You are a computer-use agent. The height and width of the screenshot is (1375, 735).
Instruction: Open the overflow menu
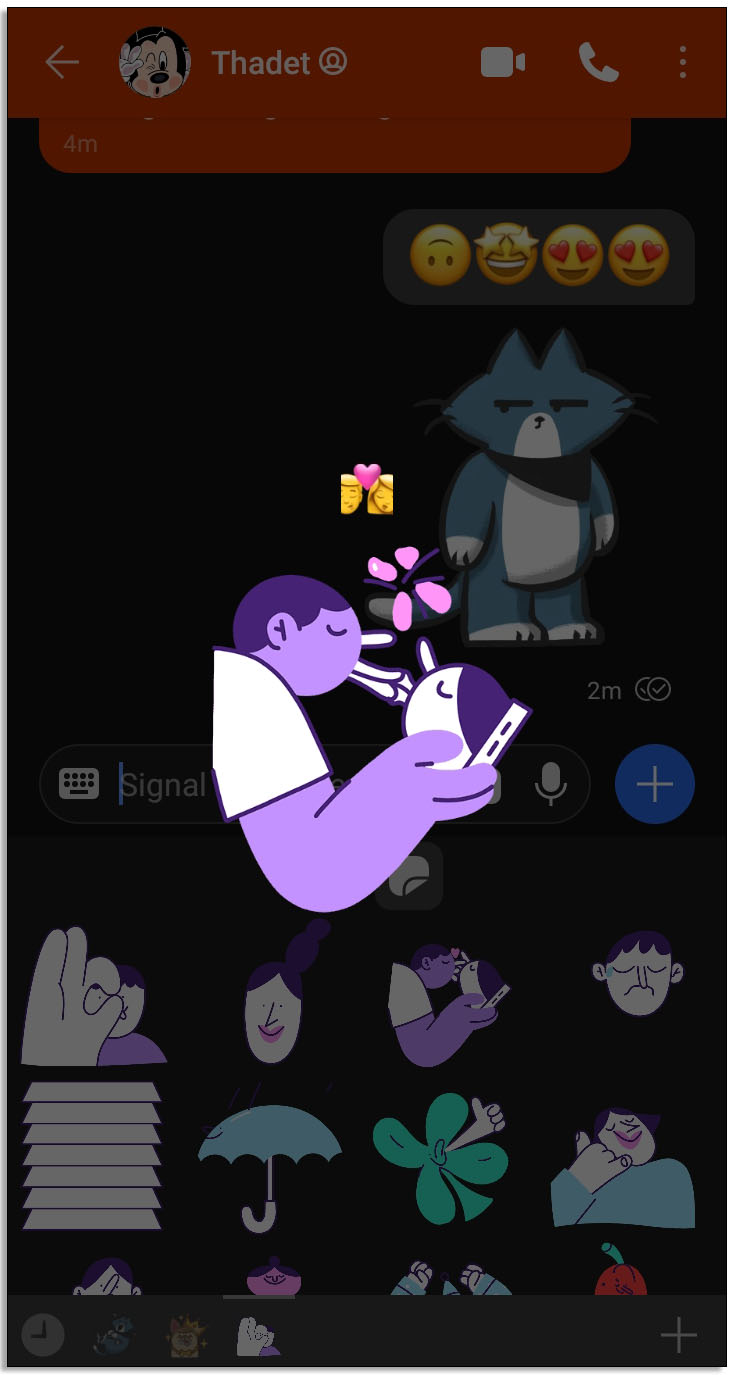click(683, 63)
